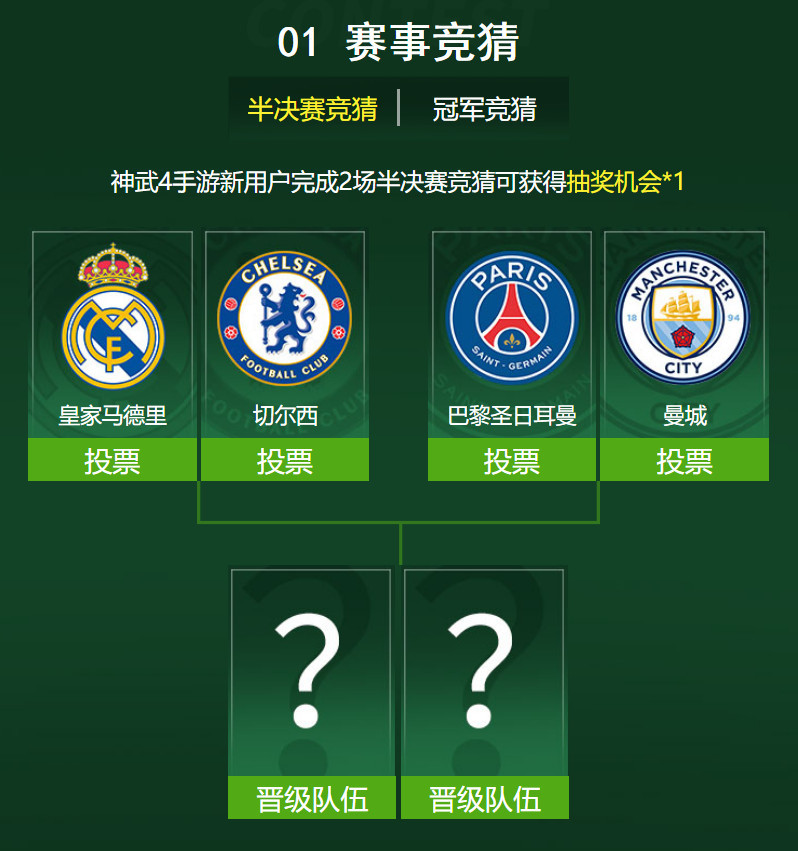Tap 投票 under 切尔西
798x851 pixels.
coord(285,460)
